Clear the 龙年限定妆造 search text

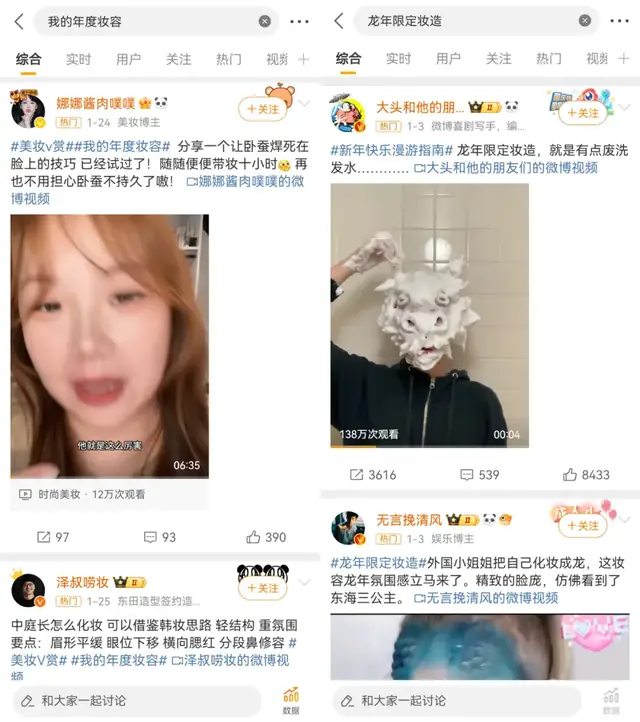584,21
